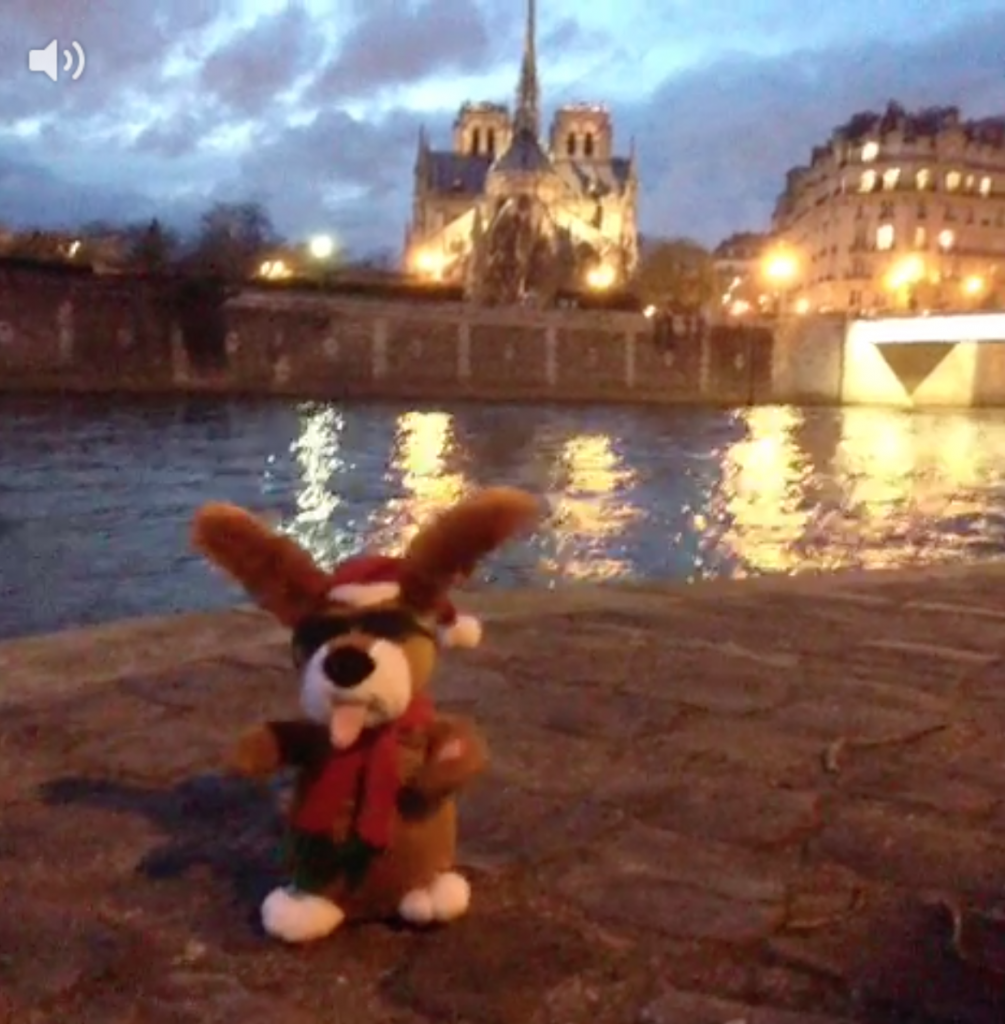Mute the video sound
Screen dimensions: 1005x1024
55,61
